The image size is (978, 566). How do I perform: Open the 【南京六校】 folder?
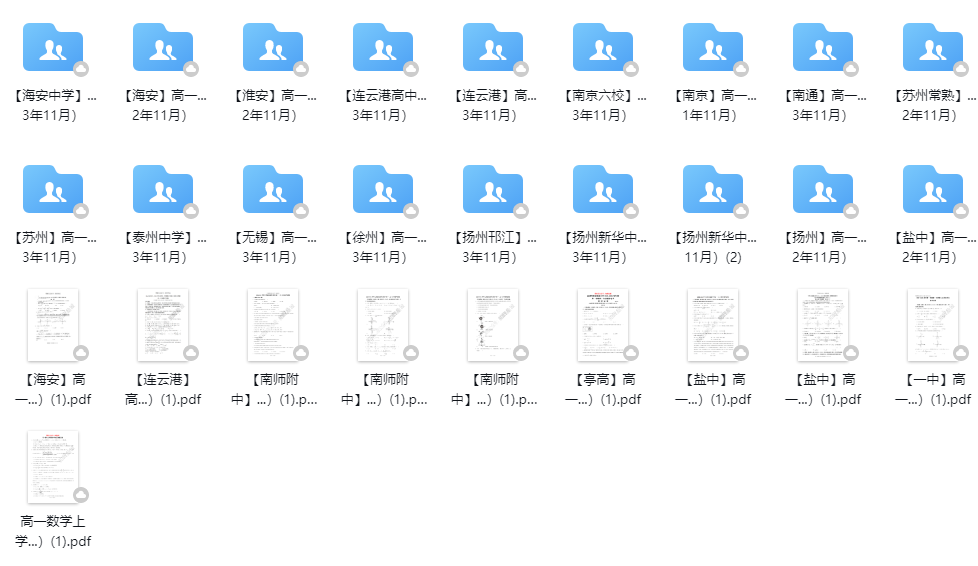pos(602,47)
